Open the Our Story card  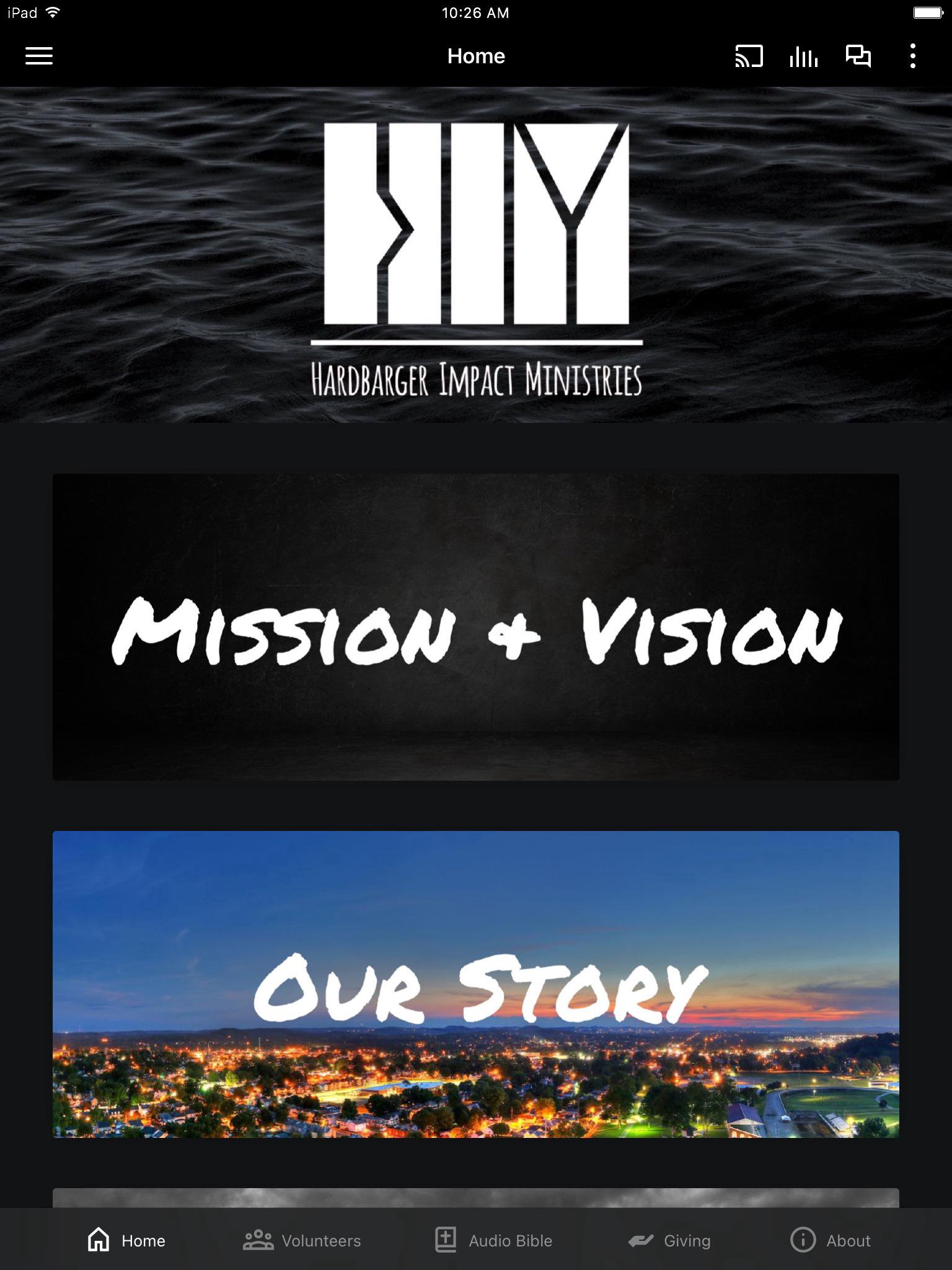coord(476,984)
